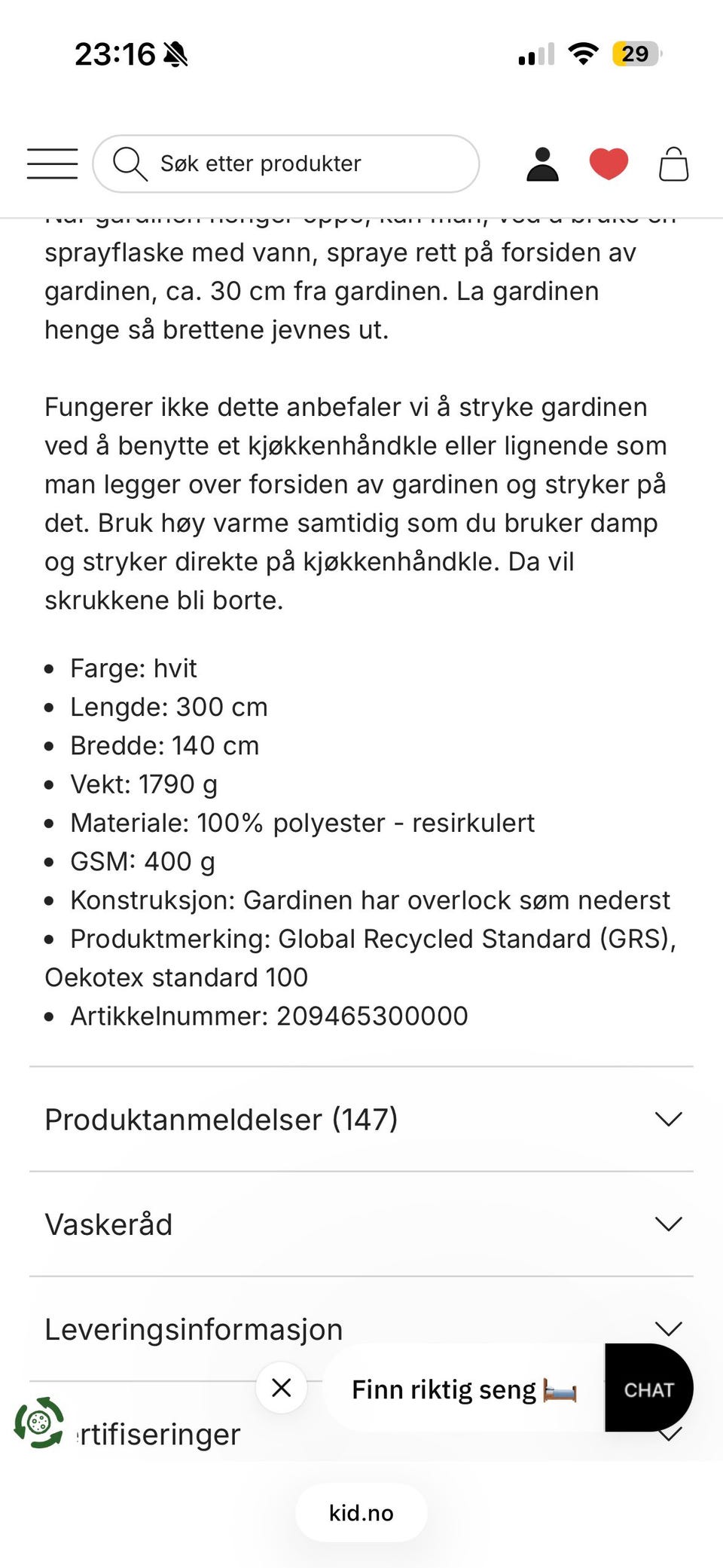723x1568 pixels.
Task: Open the Wi-Fi status icon
Action: click(581, 53)
